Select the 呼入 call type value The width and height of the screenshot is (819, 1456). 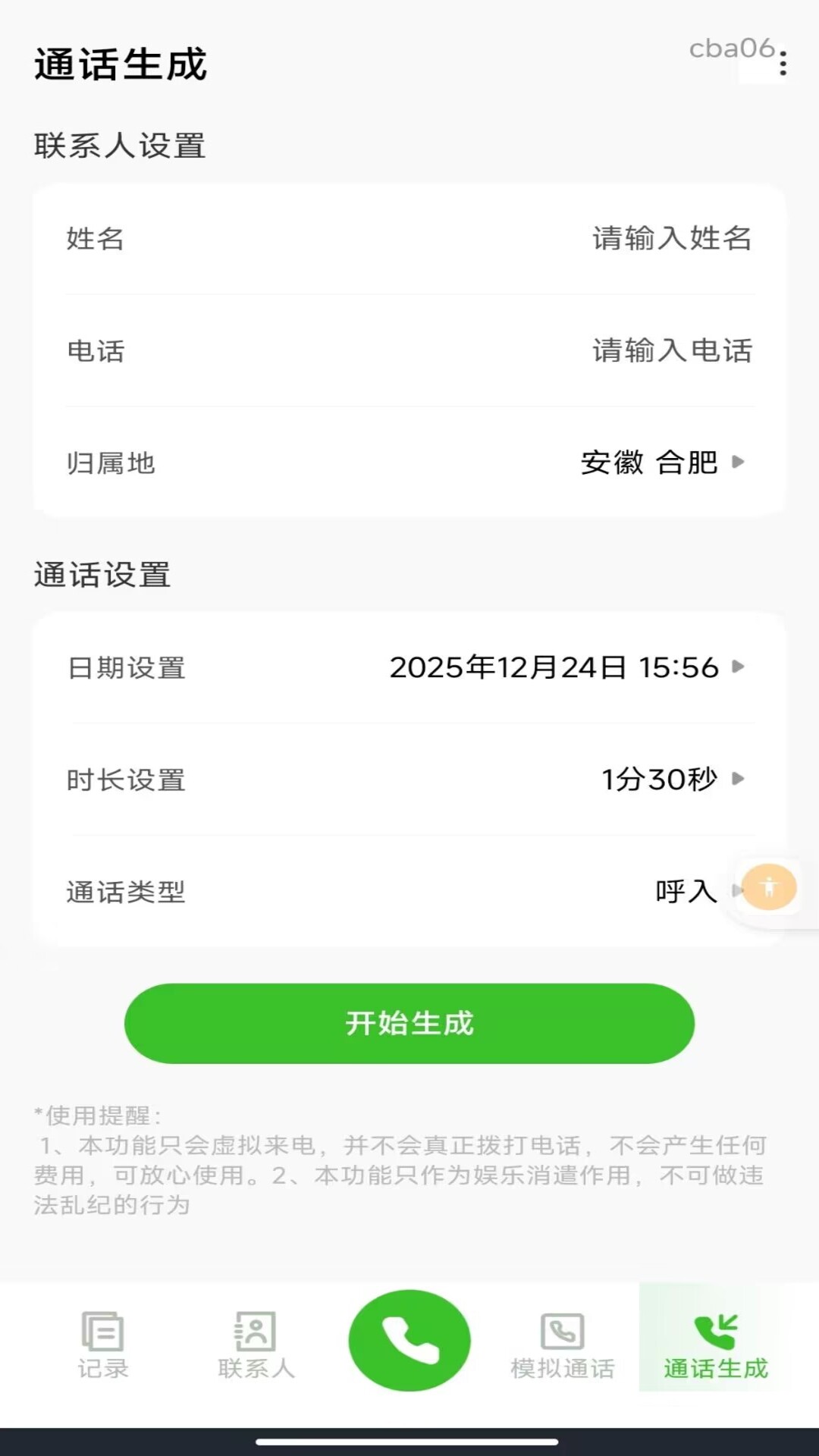coord(686,891)
